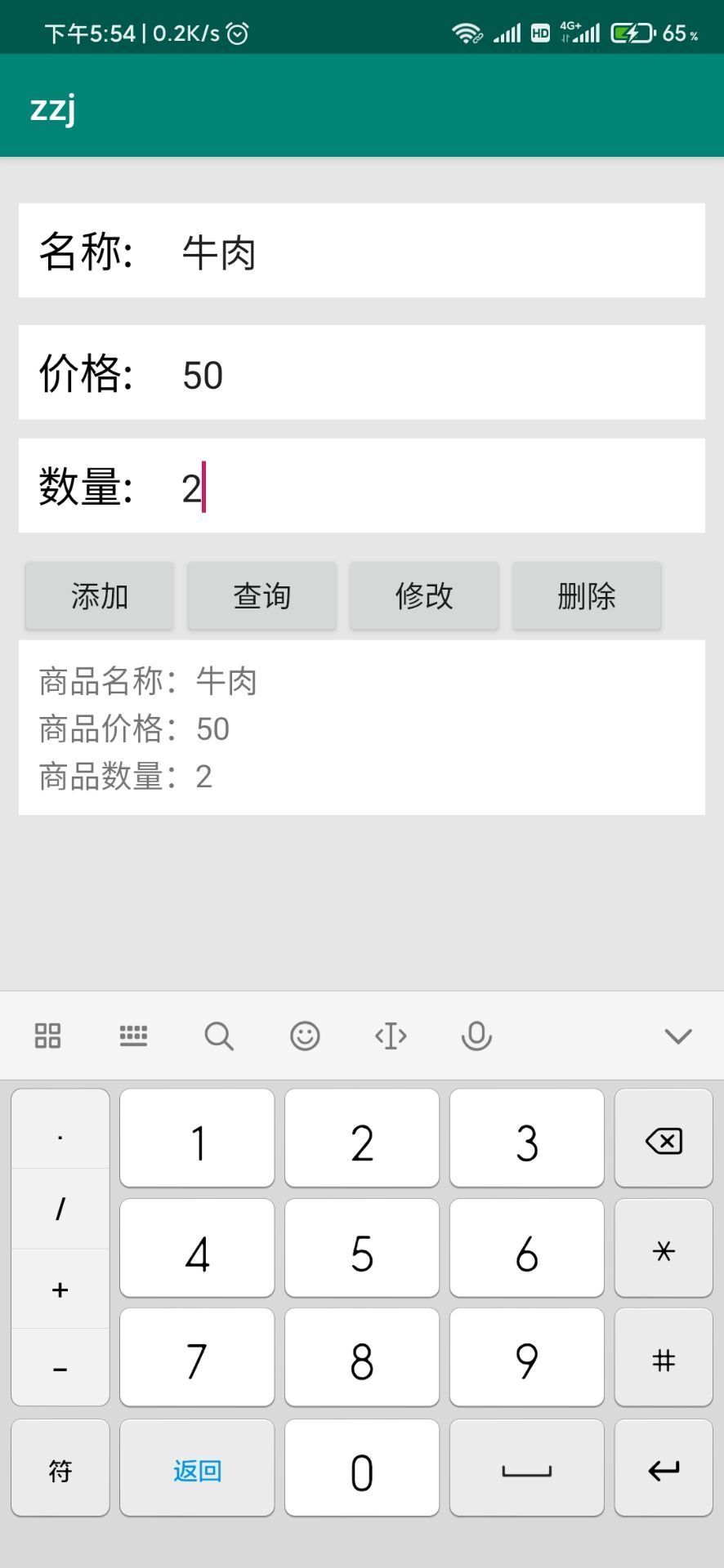Tap the 修改 modify button
Screen dimensions: 724x1568
(x=424, y=596)
